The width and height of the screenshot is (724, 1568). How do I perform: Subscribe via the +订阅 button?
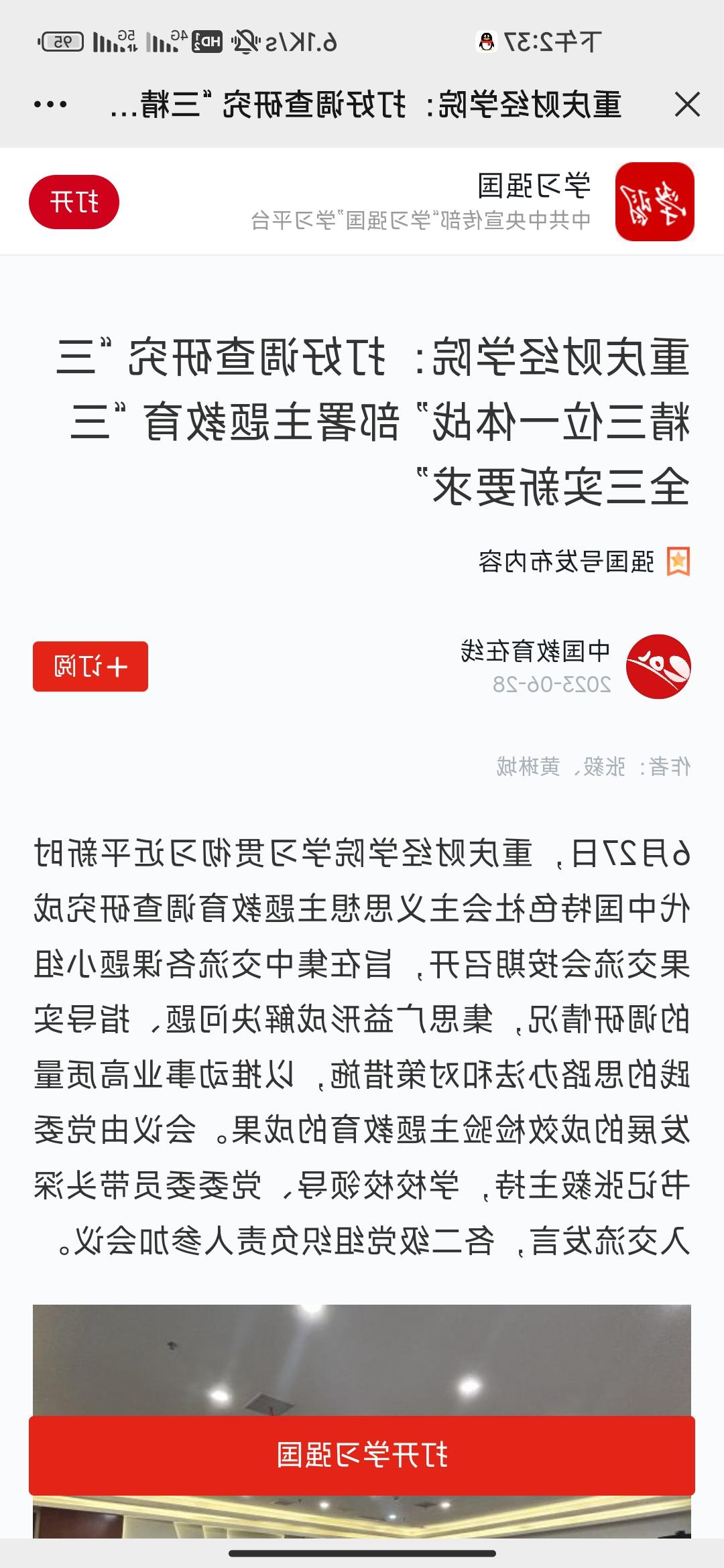pyautogui.click(x=90, y=666)
